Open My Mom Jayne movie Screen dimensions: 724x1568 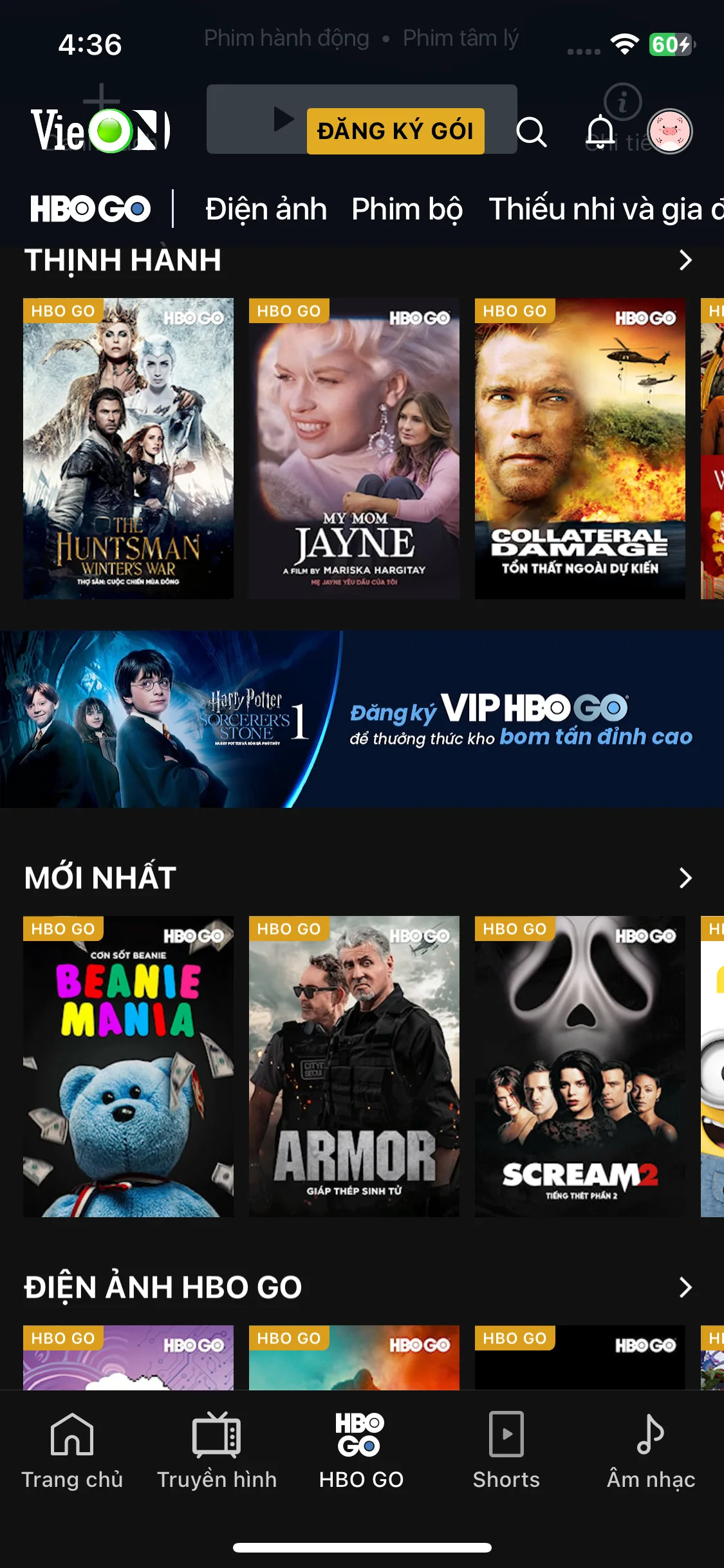[x=354, y=449]
